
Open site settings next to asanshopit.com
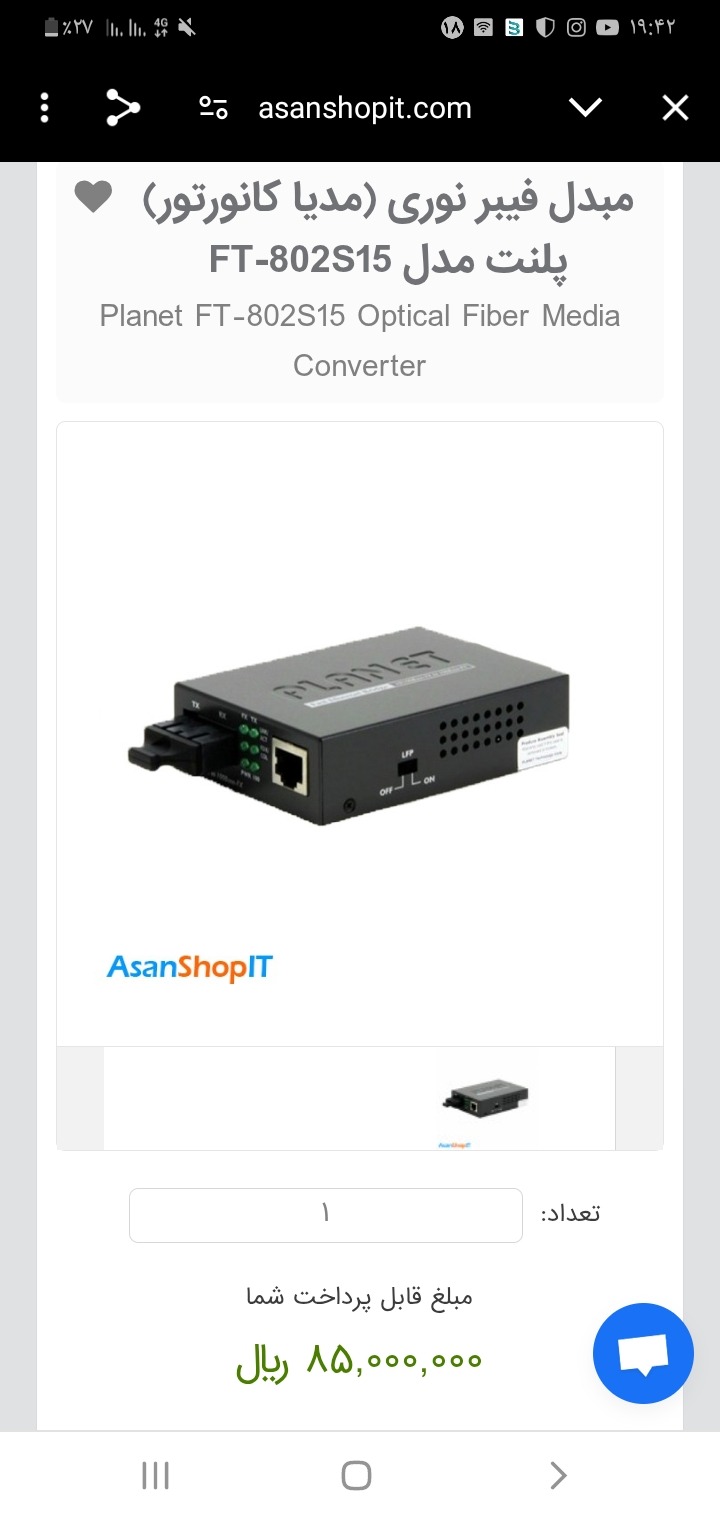click(x=213, y=108)
